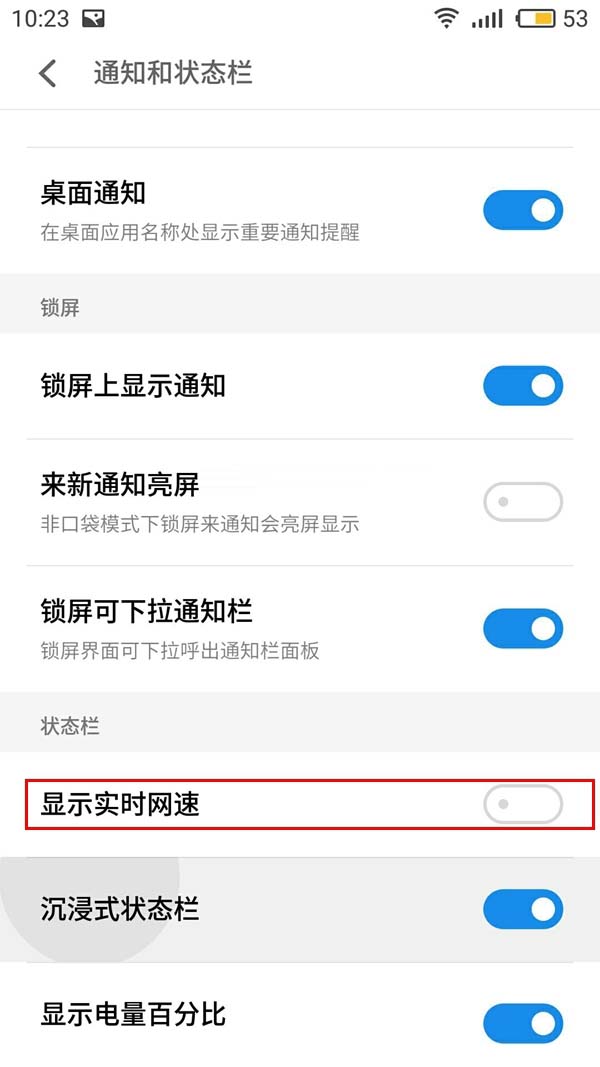Disable 锁屏上显示通知
This screenshot has width=600, height=1067.
523,386
